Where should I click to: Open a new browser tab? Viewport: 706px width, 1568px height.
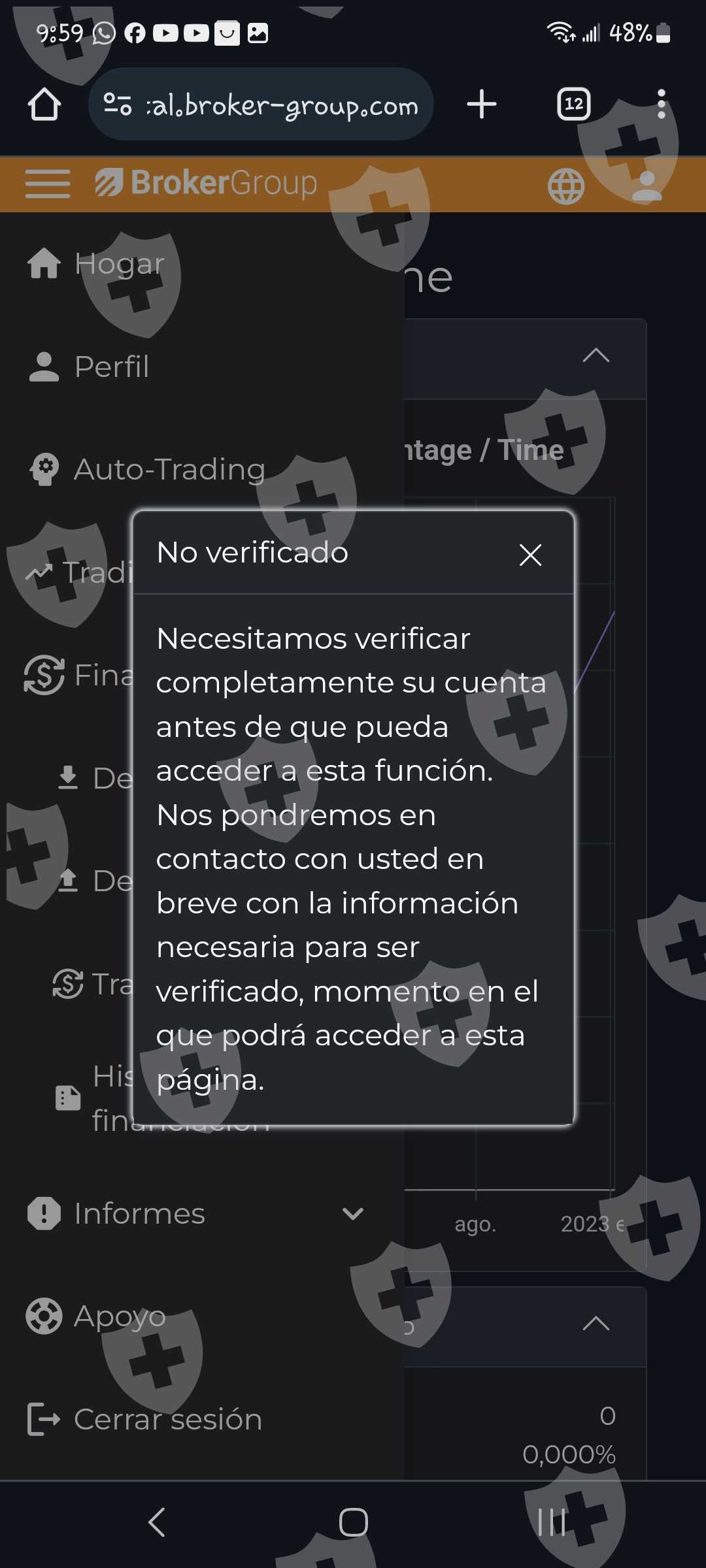pyautogui.click(x=482, y=105)
